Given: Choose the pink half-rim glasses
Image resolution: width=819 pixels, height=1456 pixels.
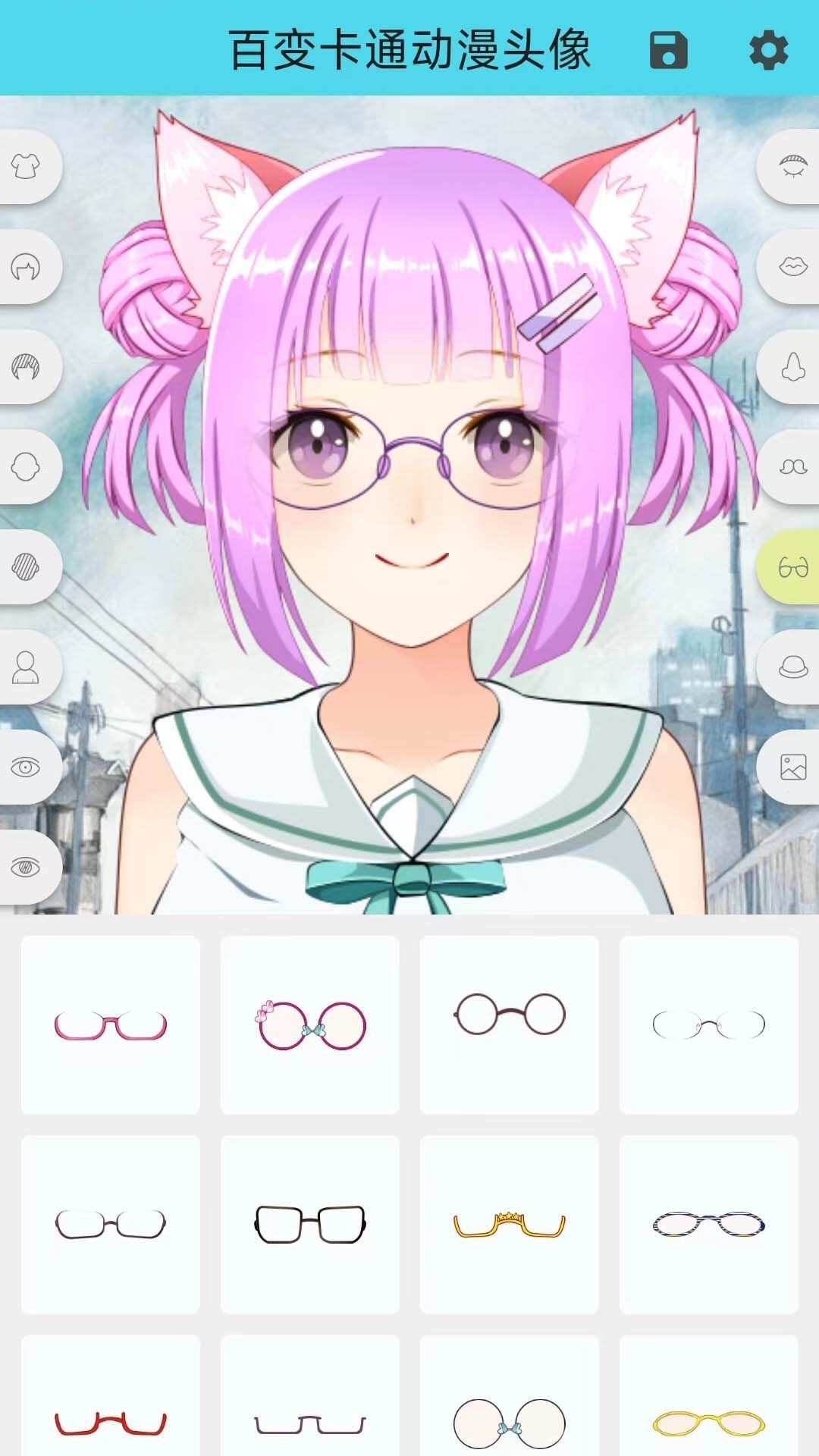Looking at the screenshot, I should click(x=111, y=1025).
